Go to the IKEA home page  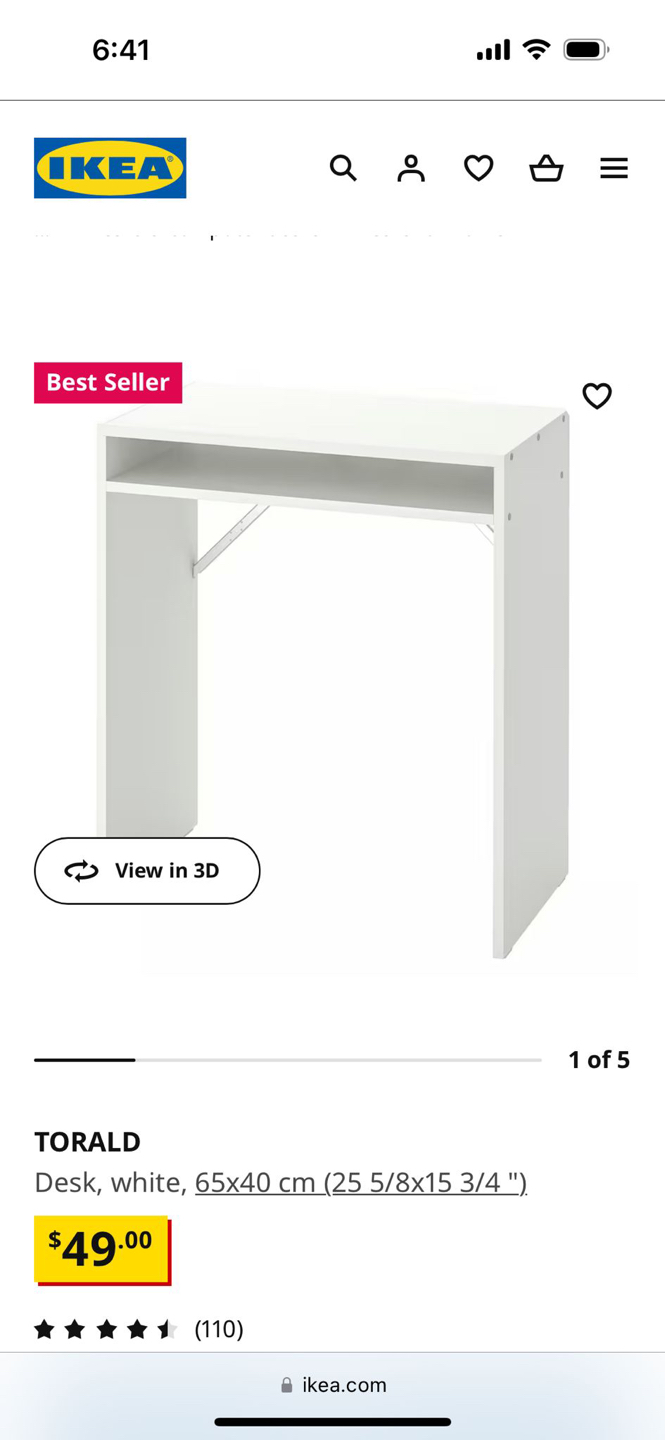[110, 168]
